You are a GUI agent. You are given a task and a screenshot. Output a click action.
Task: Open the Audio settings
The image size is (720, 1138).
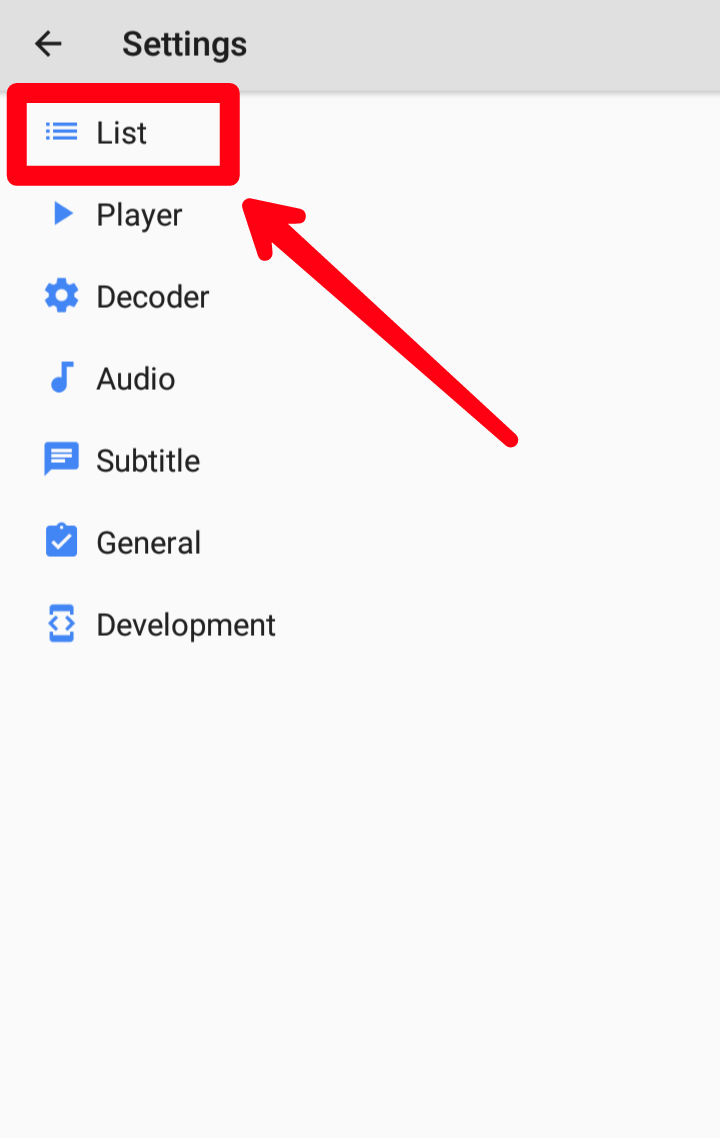click(135, 379)
